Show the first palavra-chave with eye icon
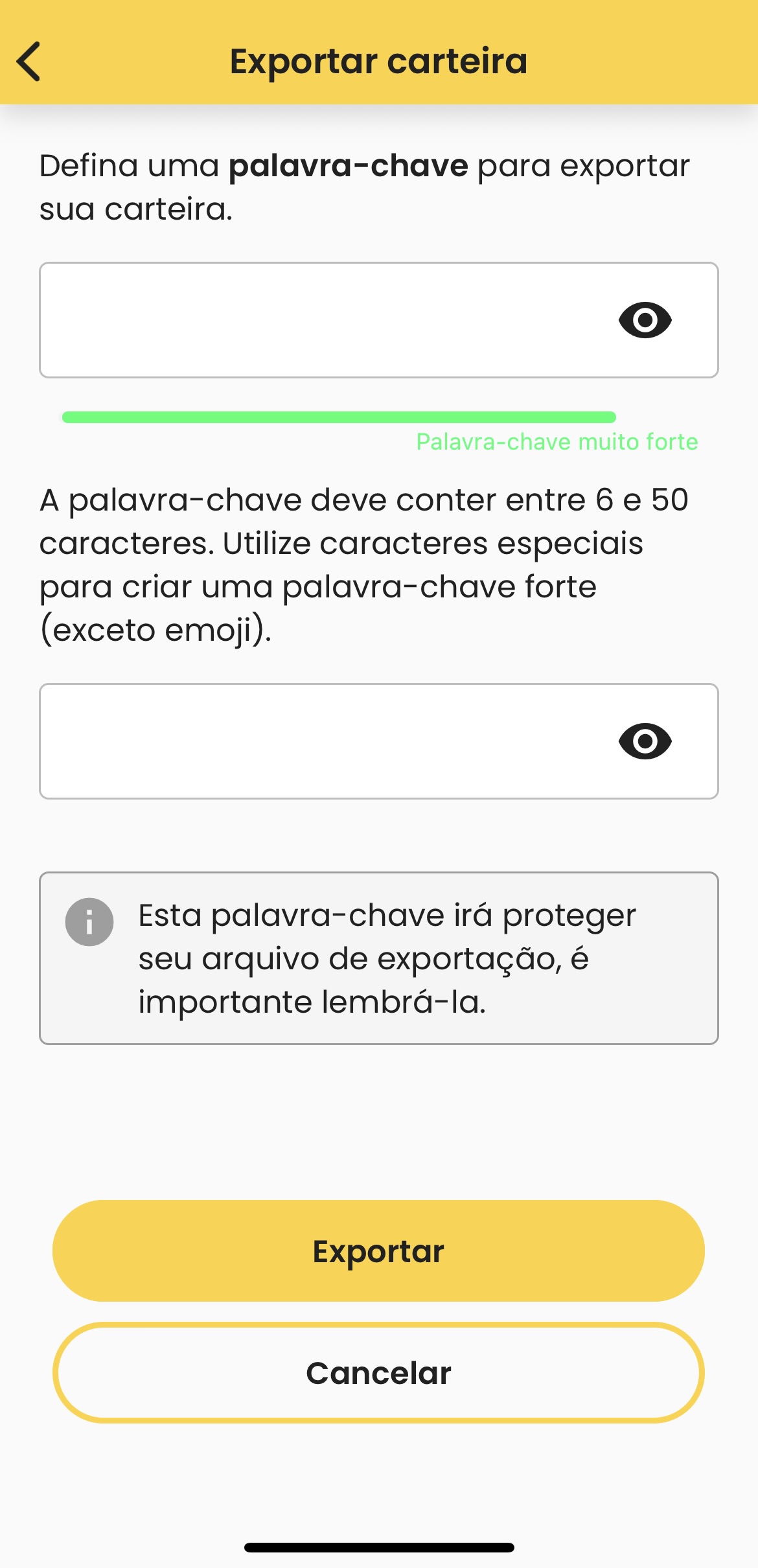This screenshot has height=1568, width=758. point(645,320)
